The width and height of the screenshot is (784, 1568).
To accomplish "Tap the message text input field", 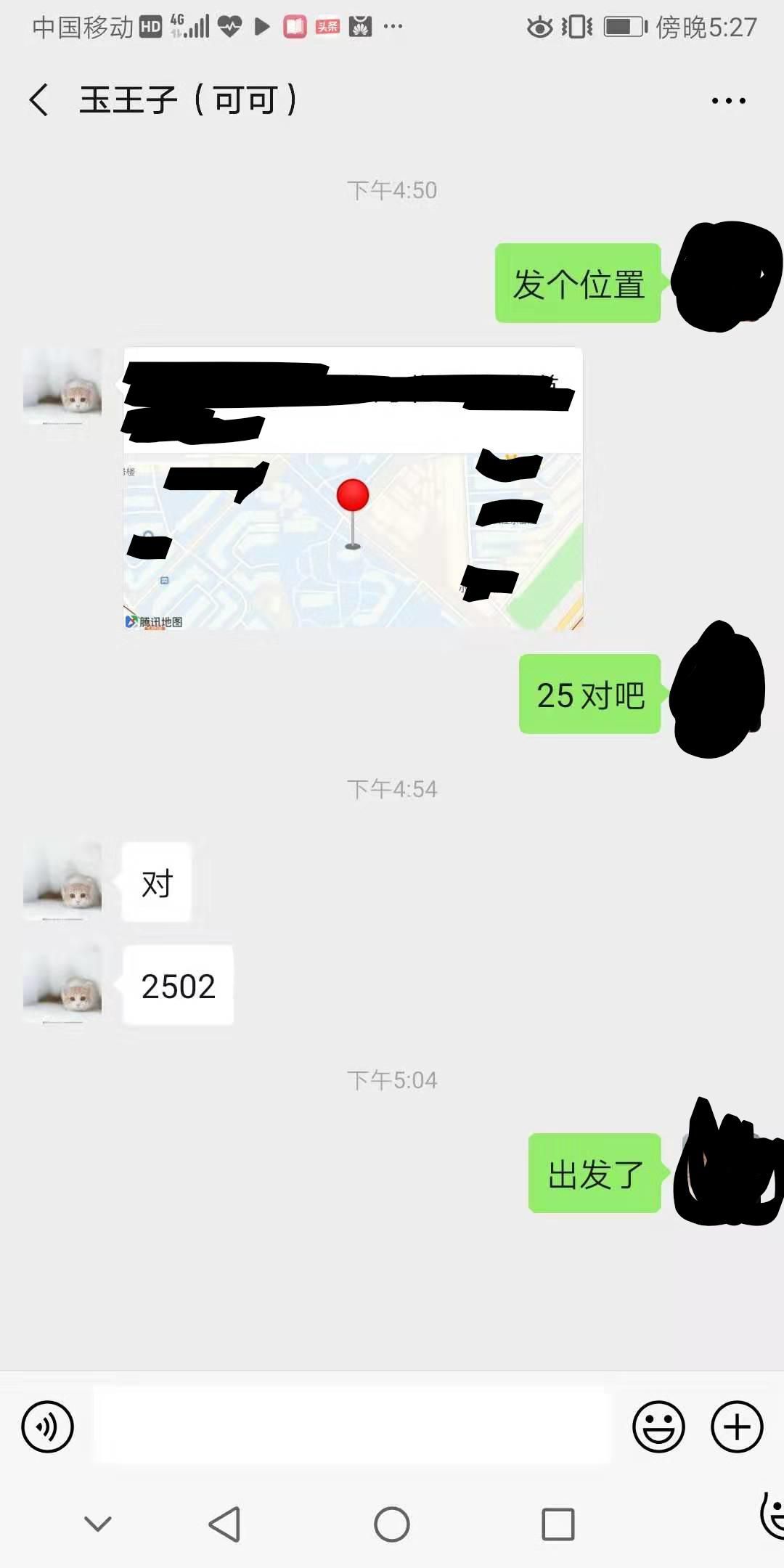I will (x=352, y=1426).
